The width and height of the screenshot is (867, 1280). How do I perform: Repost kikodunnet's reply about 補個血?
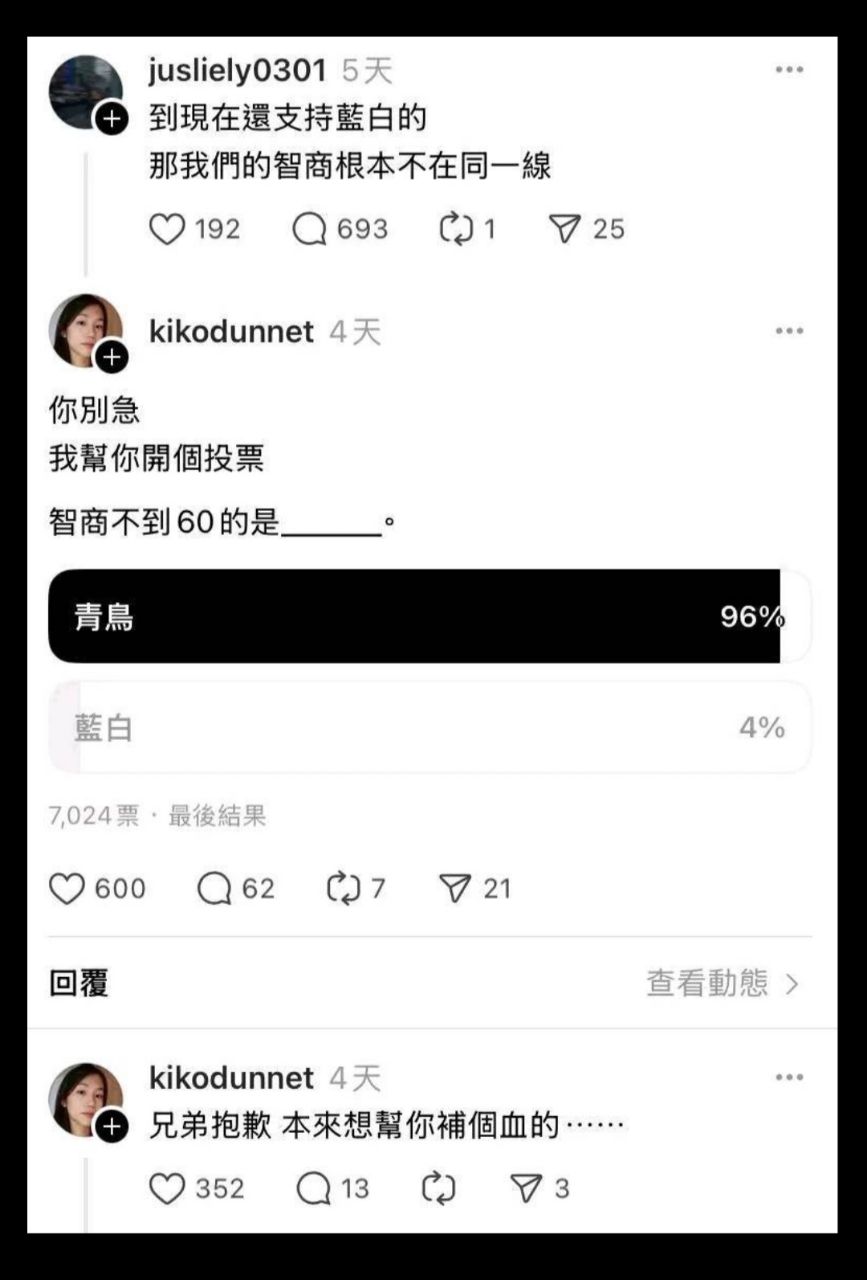pos(438,1188)
